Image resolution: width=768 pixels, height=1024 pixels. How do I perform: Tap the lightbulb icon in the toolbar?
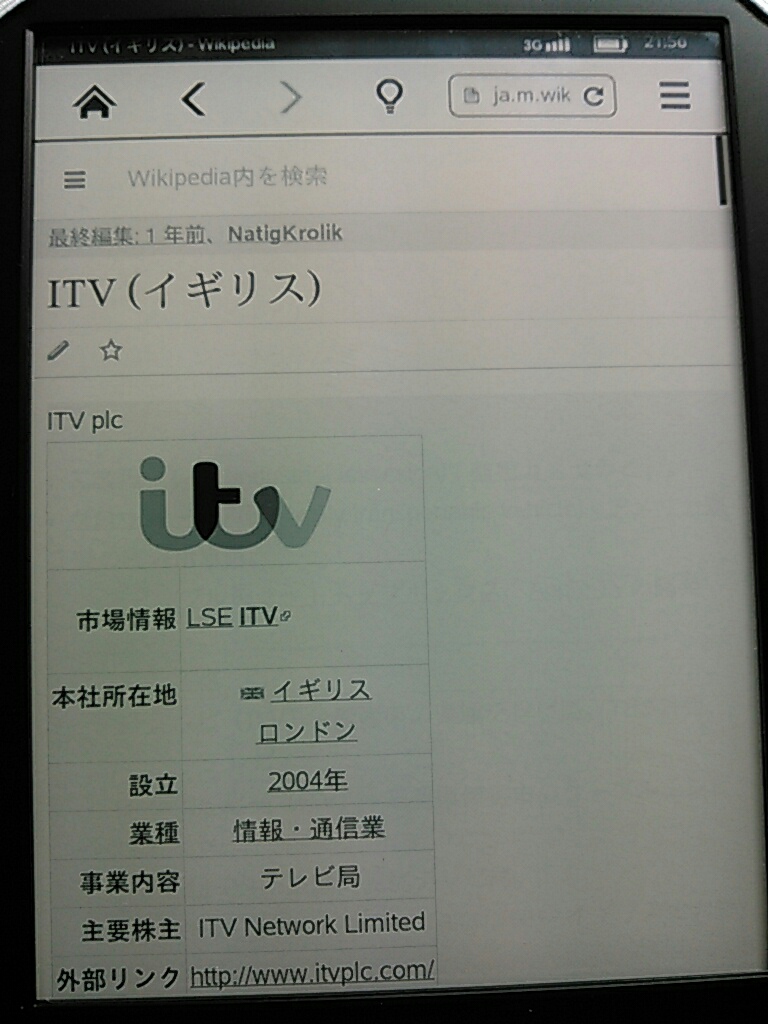(x=388, y=96)
